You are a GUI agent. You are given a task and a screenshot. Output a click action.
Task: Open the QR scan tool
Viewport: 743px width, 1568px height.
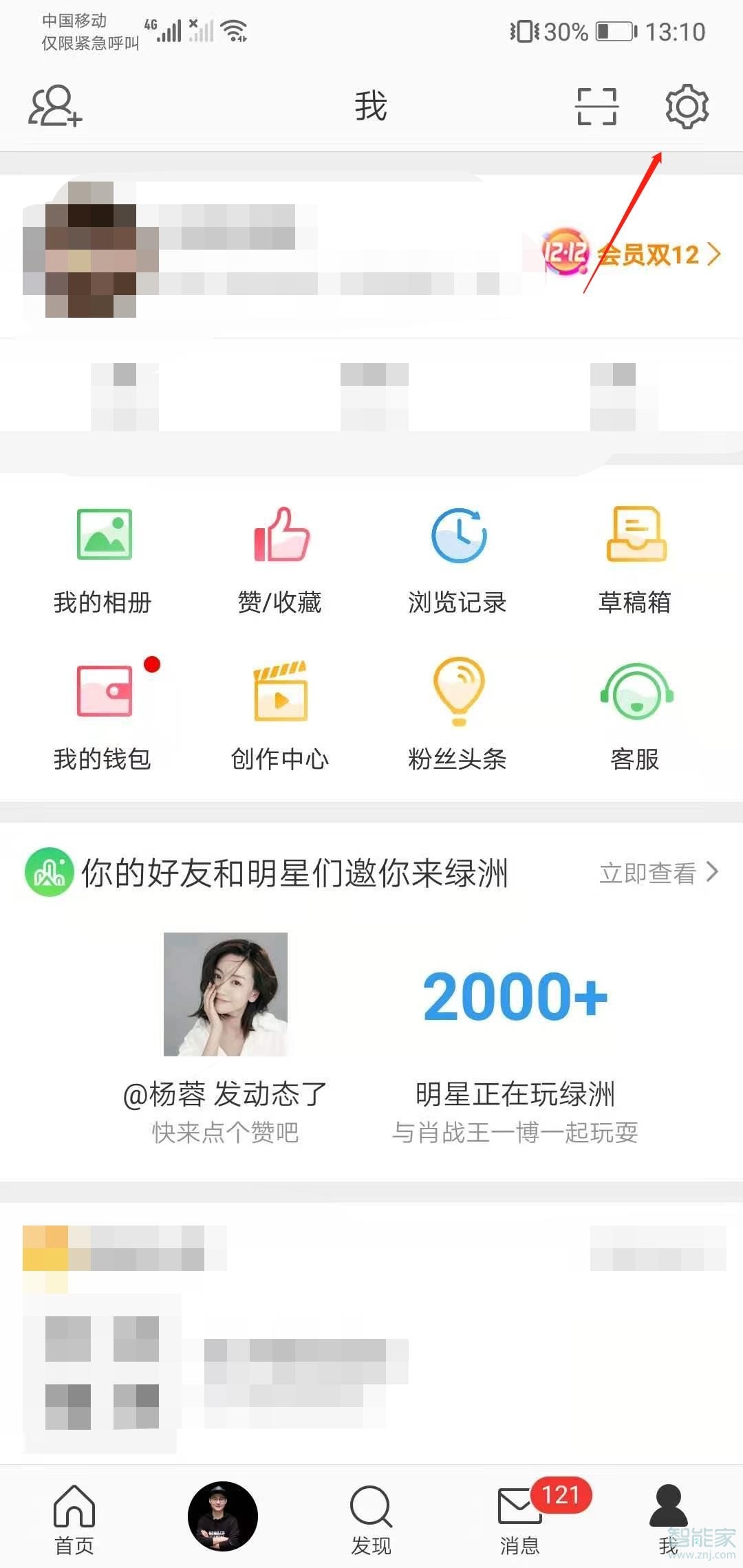(596, 106)
